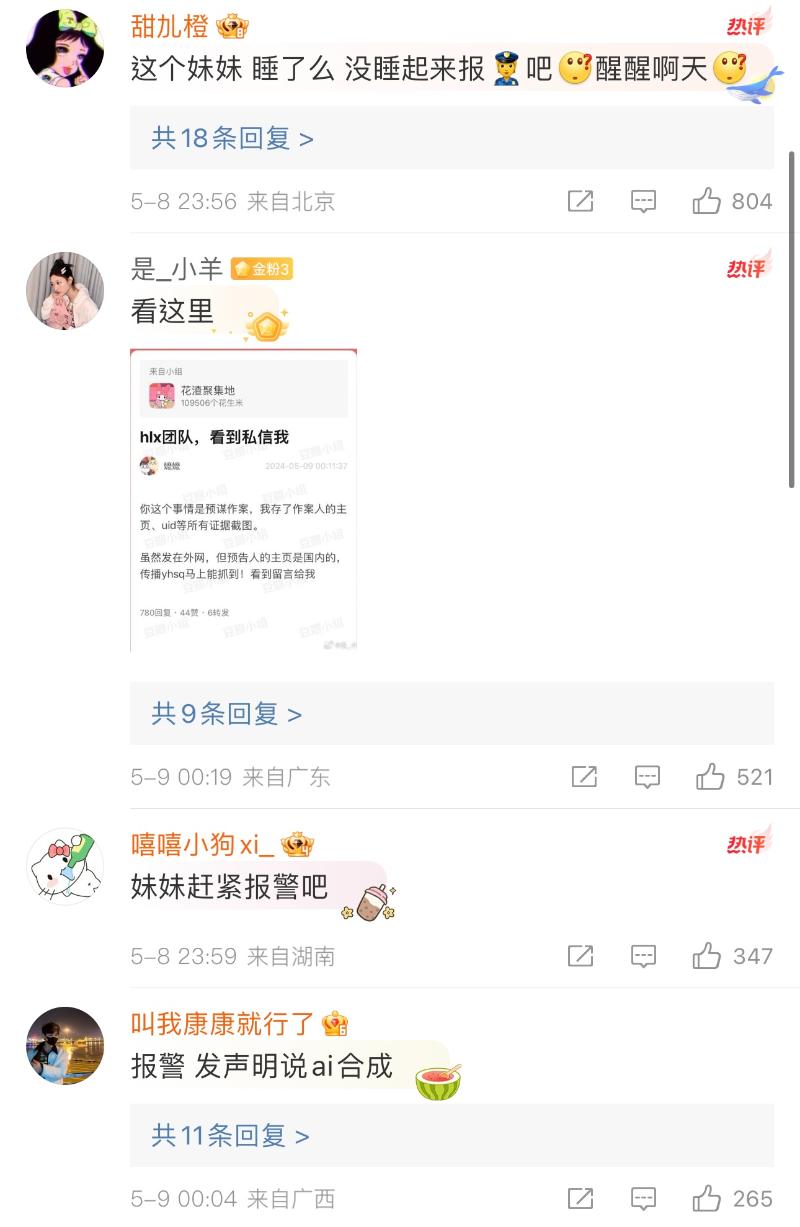Reply to 是_小羊's comment
The height and width of the screenshot is (1227, 800).
pos(647,777)
